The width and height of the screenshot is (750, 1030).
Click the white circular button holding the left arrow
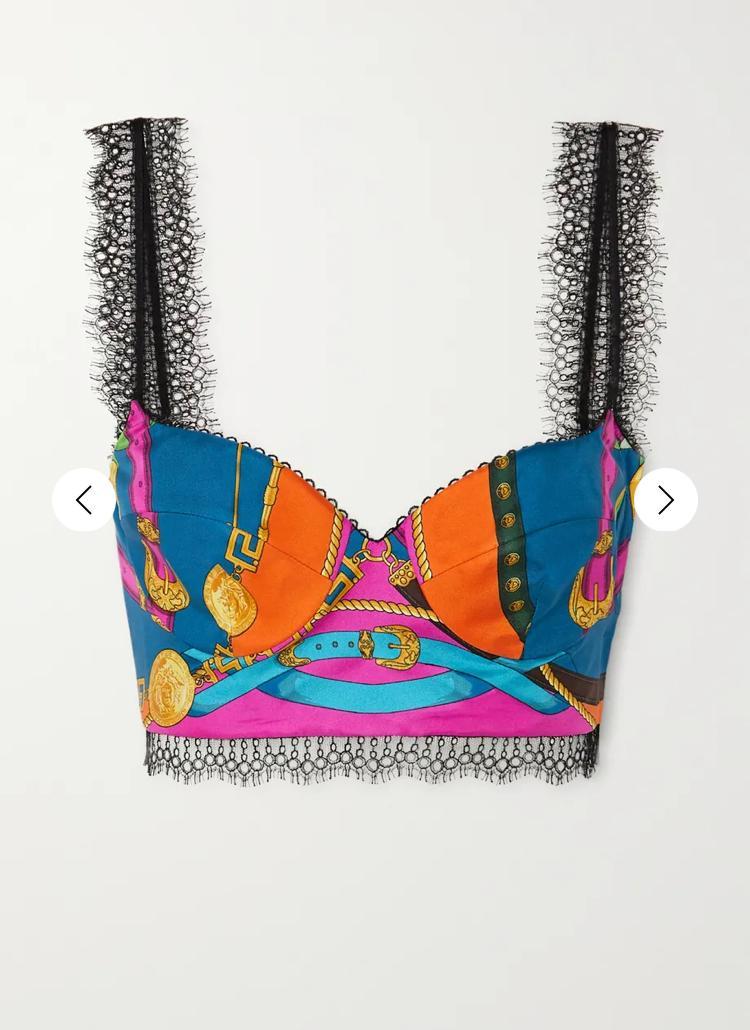pyautogui.click(x=85, y=499)
